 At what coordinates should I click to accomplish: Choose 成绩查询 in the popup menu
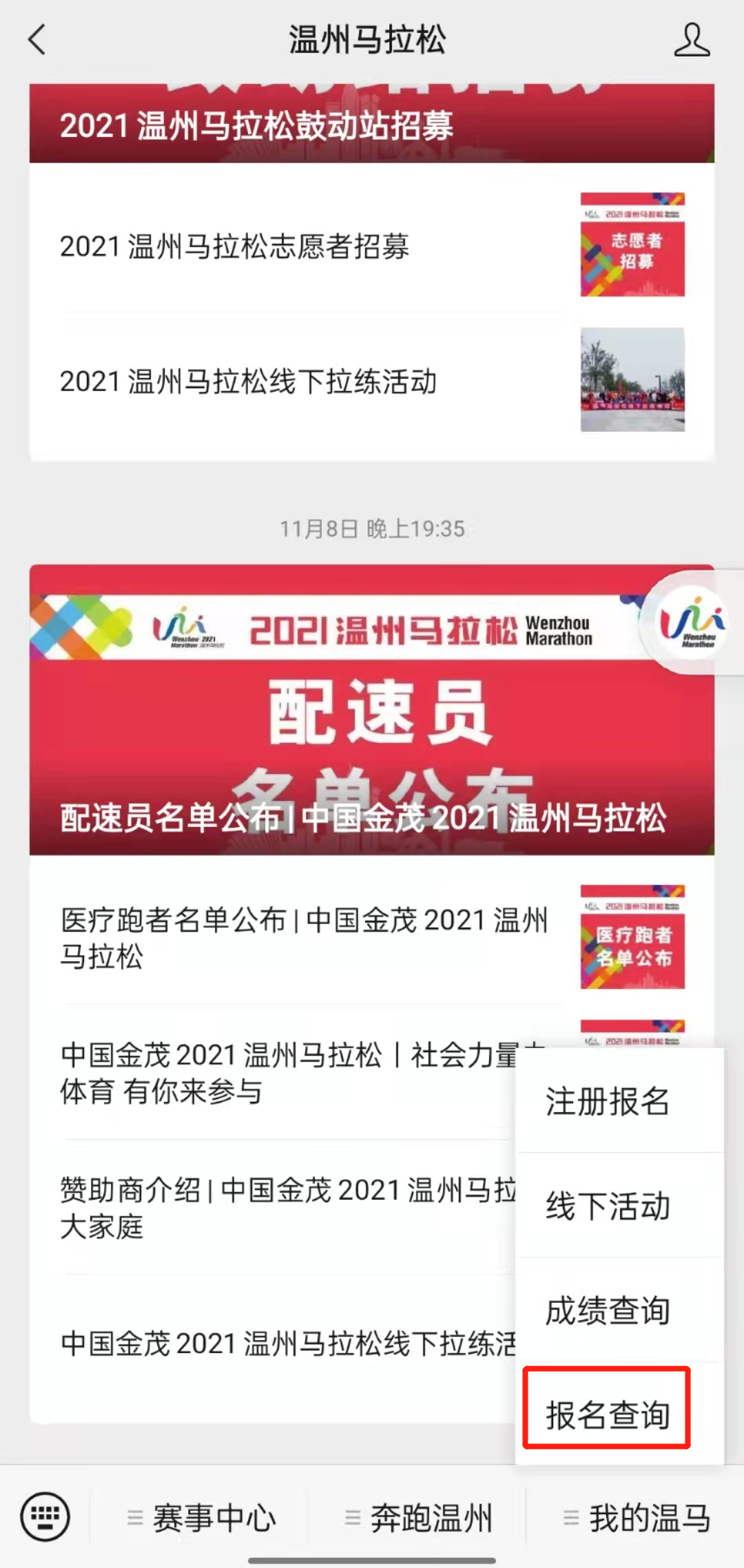[x=607, y=1310]
